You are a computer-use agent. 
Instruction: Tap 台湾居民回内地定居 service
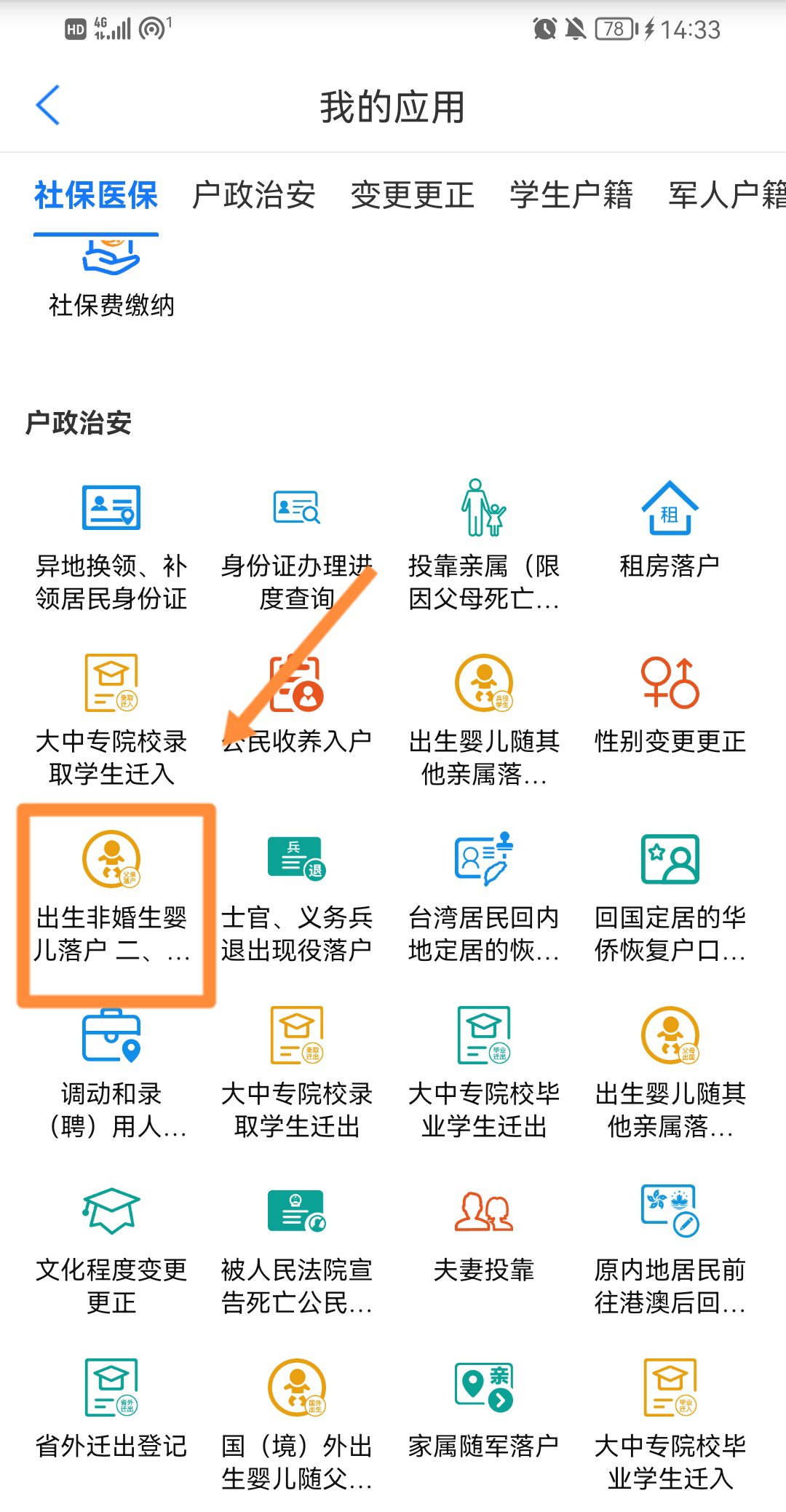[x=484, y=895]
